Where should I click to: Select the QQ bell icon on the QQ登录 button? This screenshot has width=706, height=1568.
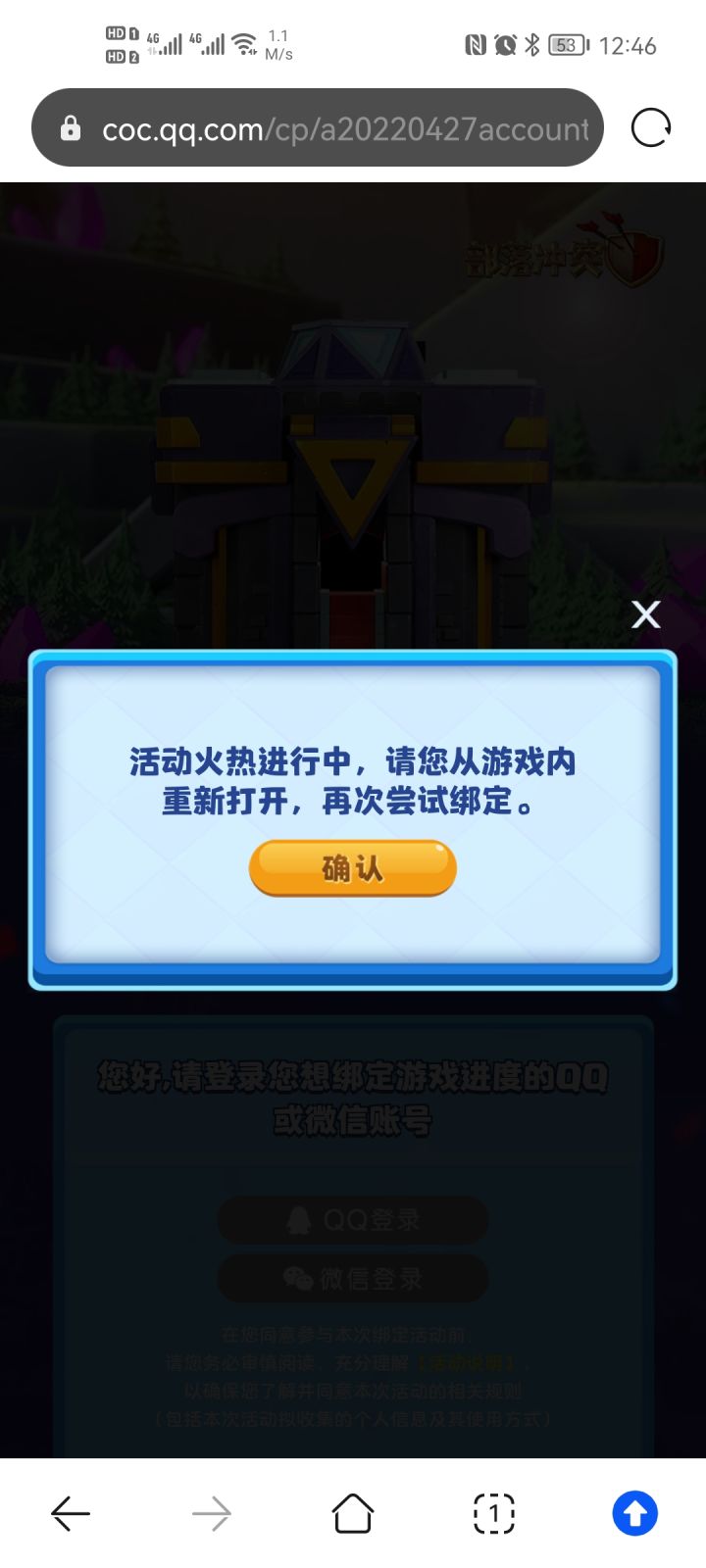[298, 1220]
